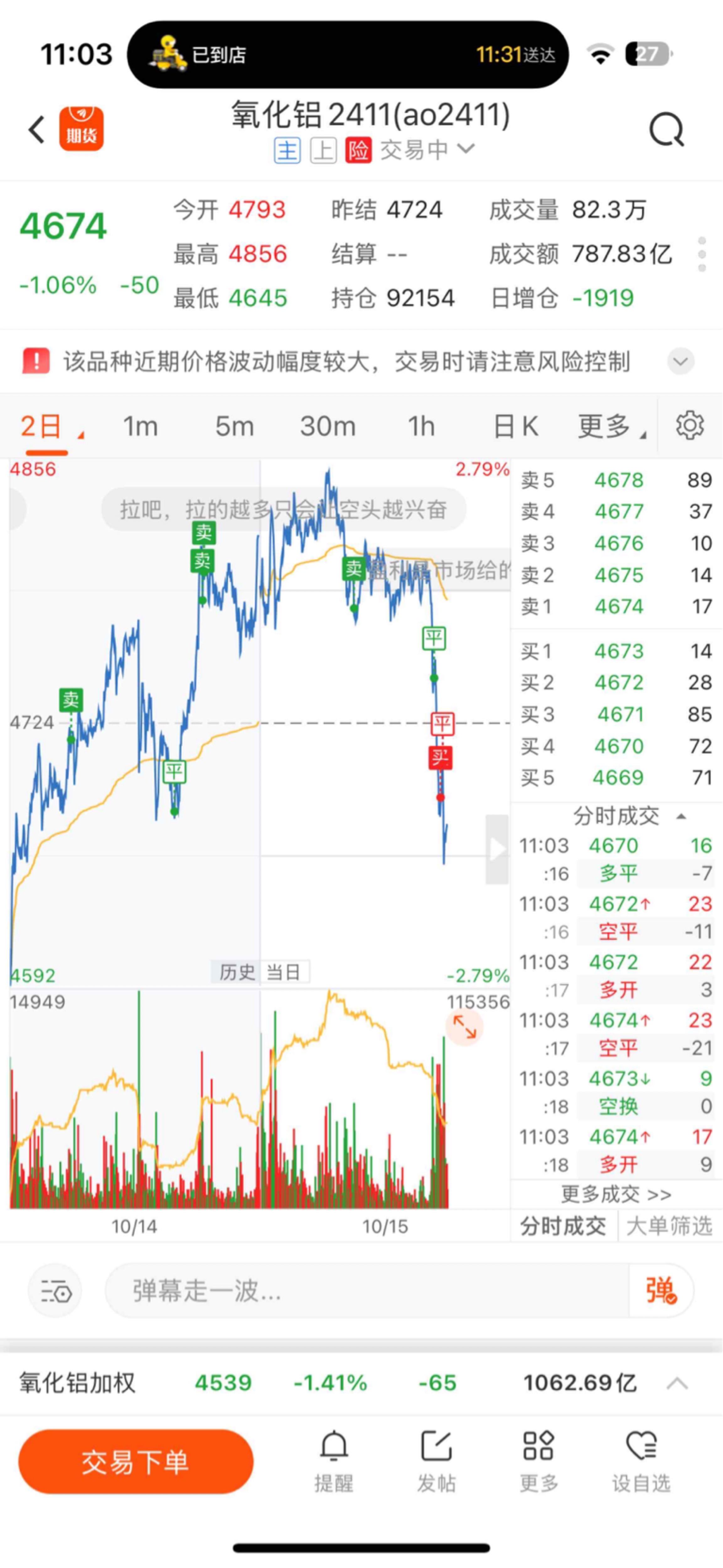Open the three-dot quote details menu
Viewport: 723px width, 1568px height.
coord(702,254)
